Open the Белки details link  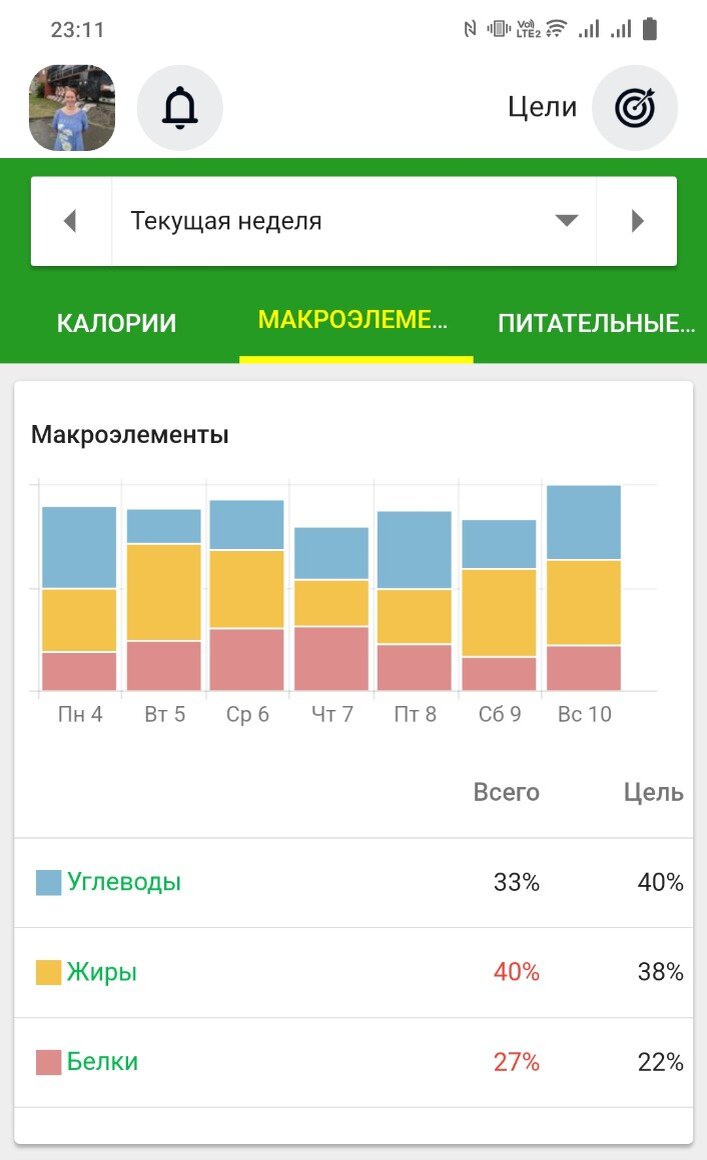tap(102, 1062)
